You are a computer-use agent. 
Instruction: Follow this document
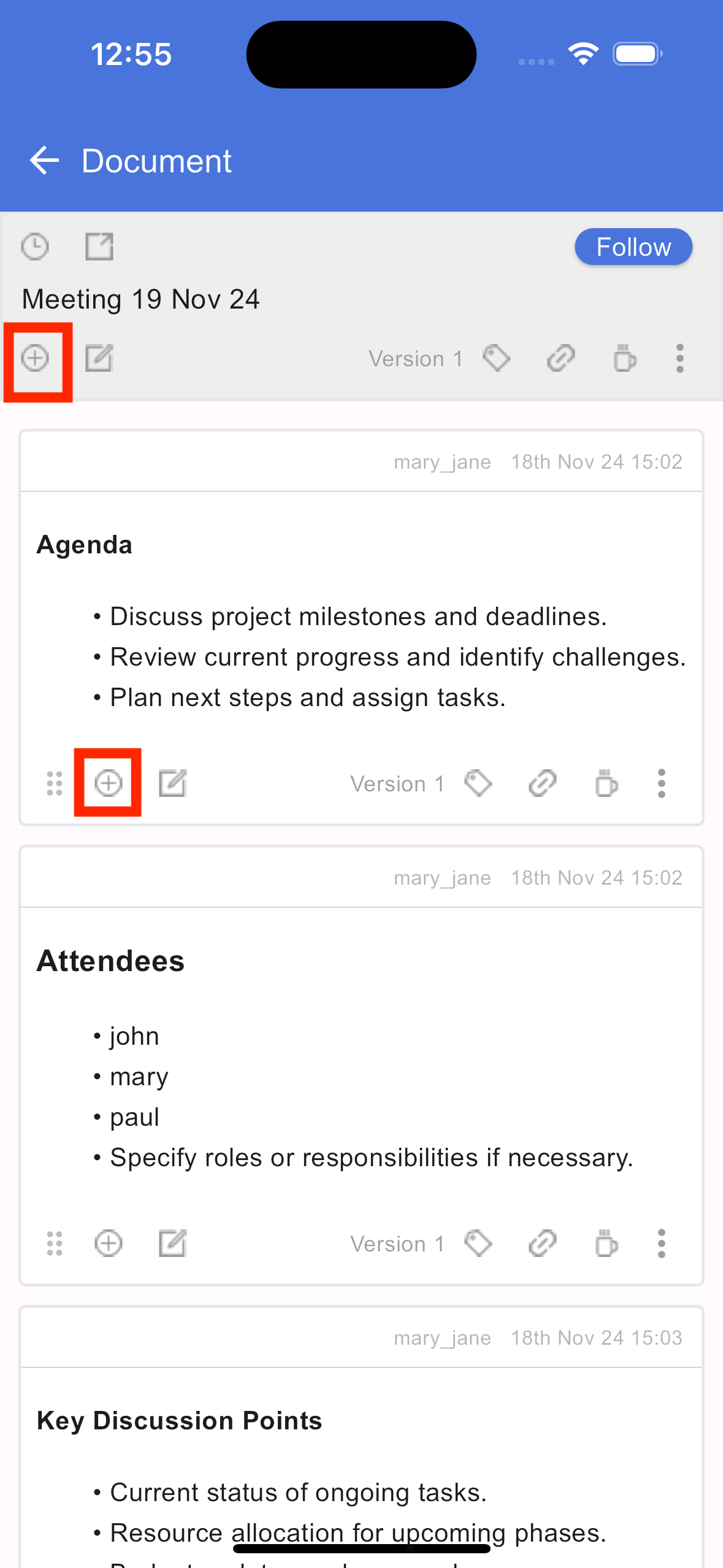coord(633,247)
